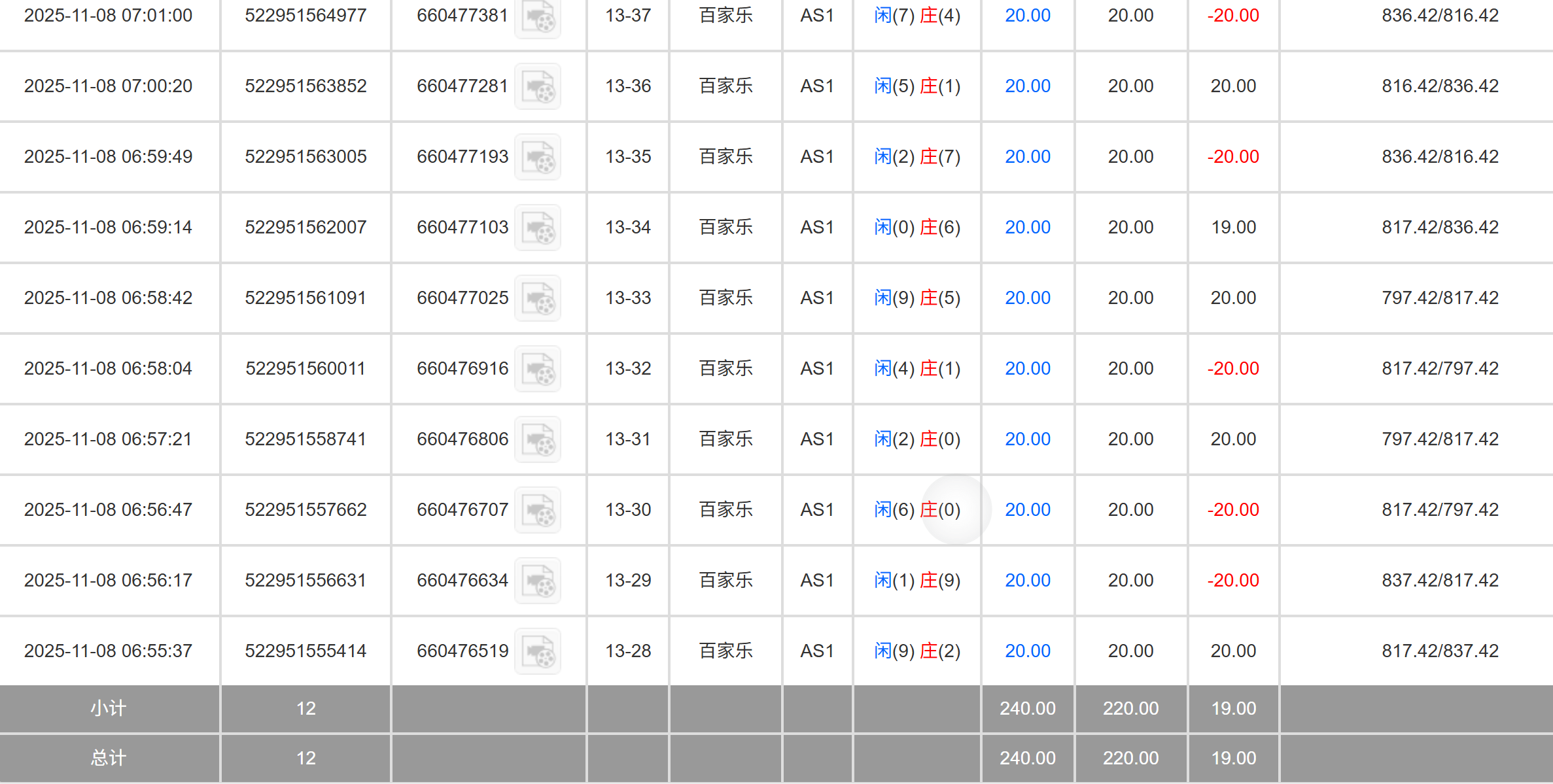
Task: Open blue 20.00 bet link in row 13-34
Action: click(x=1027, y=227)
